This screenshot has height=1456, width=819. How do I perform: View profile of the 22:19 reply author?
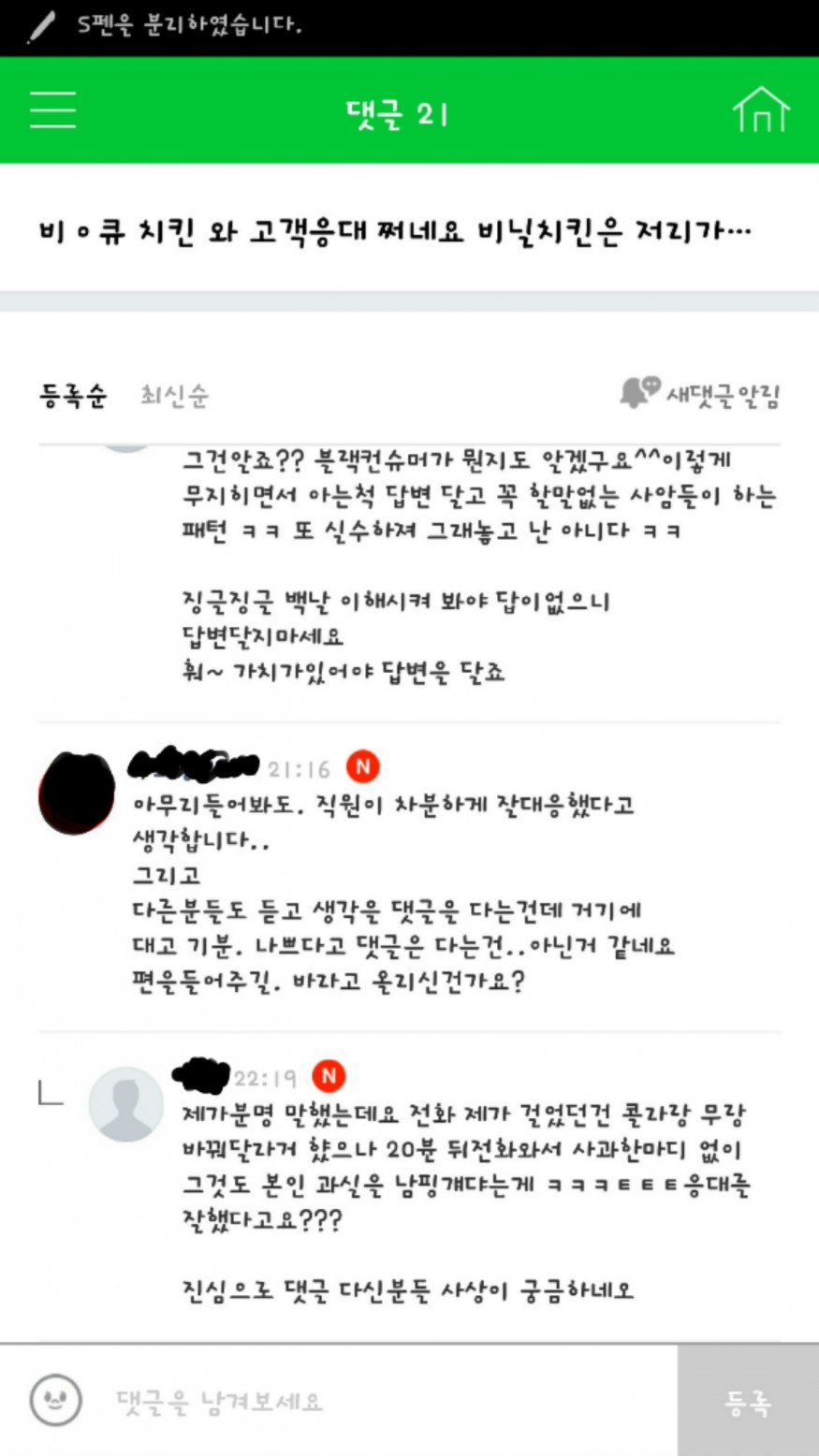click(x=125, y=1104)
